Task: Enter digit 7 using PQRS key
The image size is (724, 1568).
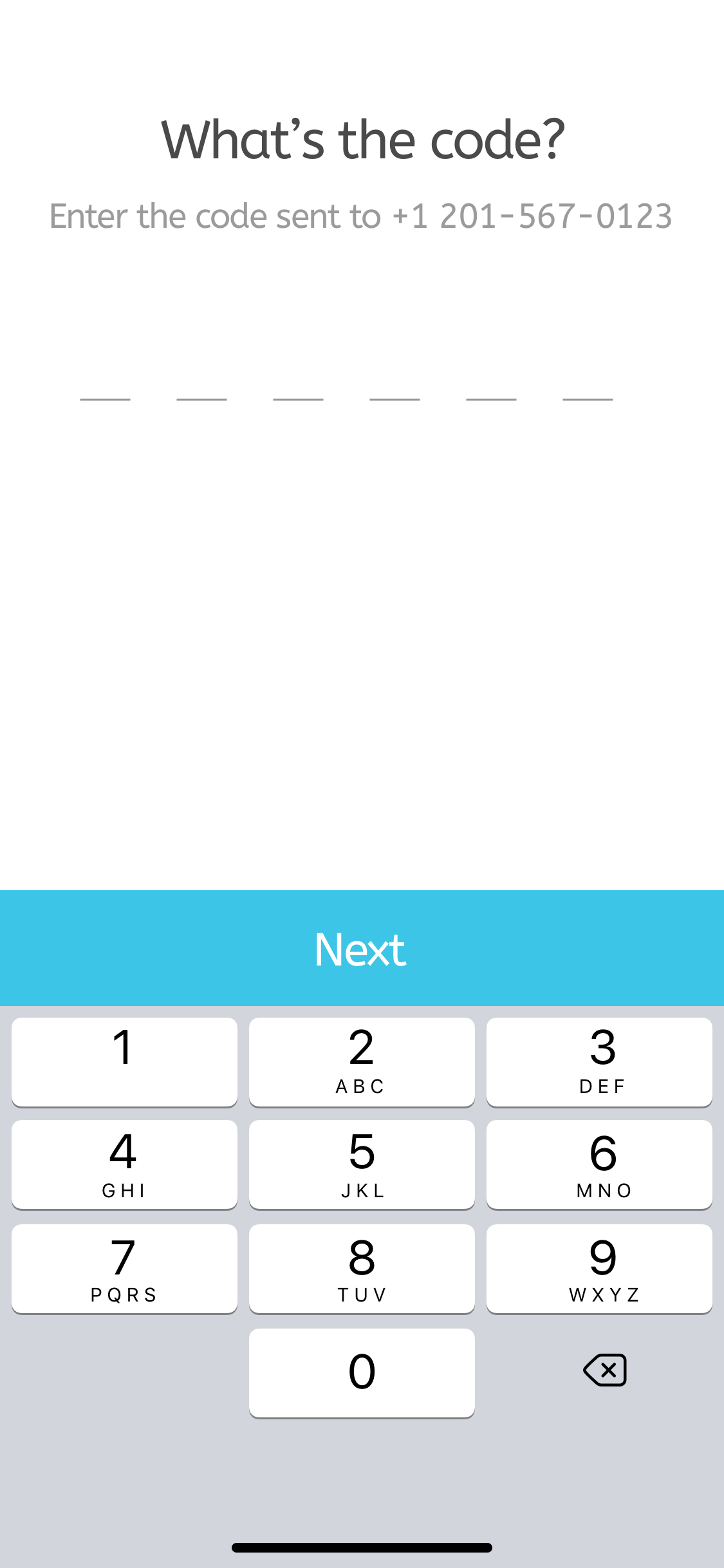Action: [x=124, y=1269]
